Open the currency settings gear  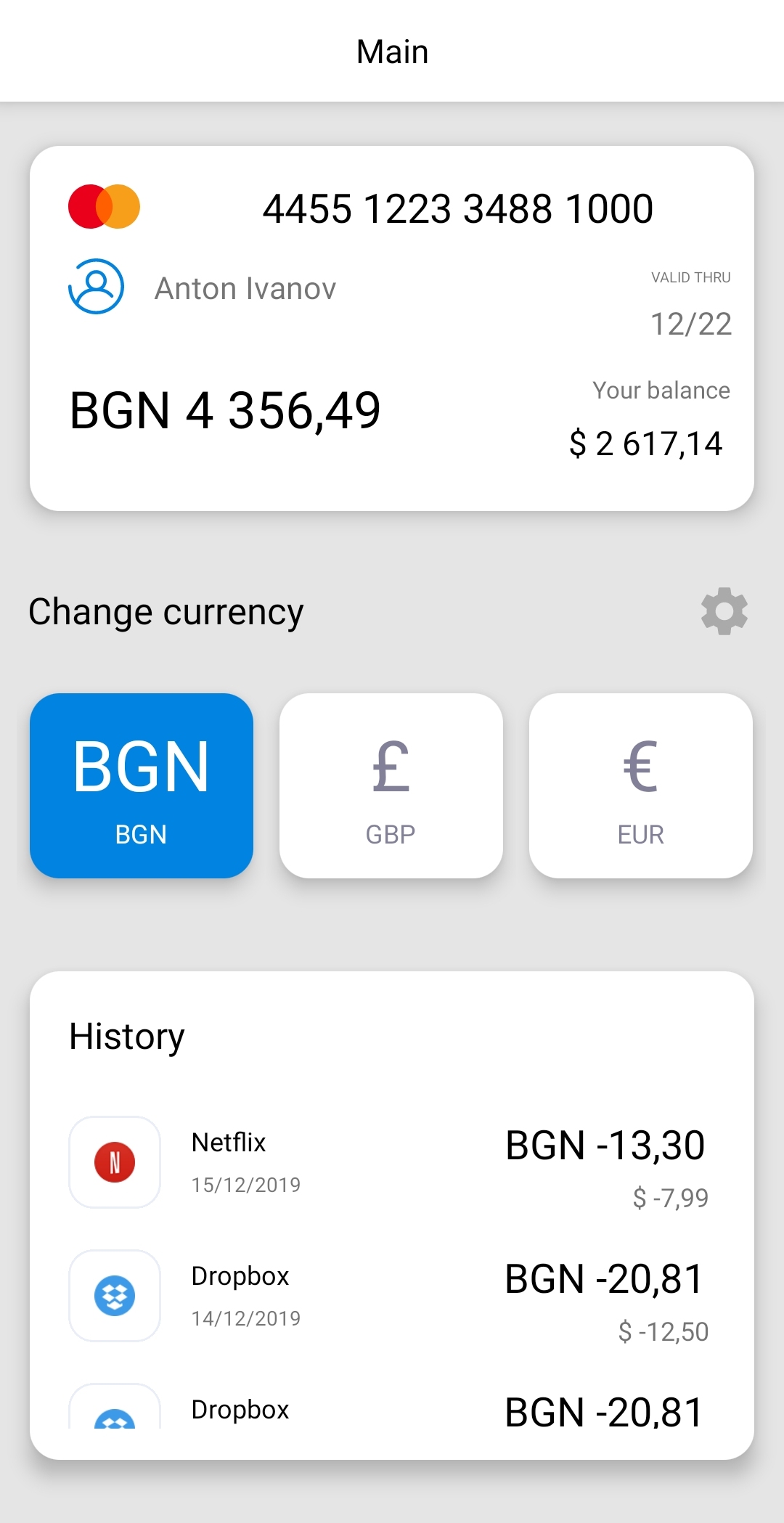click(724, 611)
